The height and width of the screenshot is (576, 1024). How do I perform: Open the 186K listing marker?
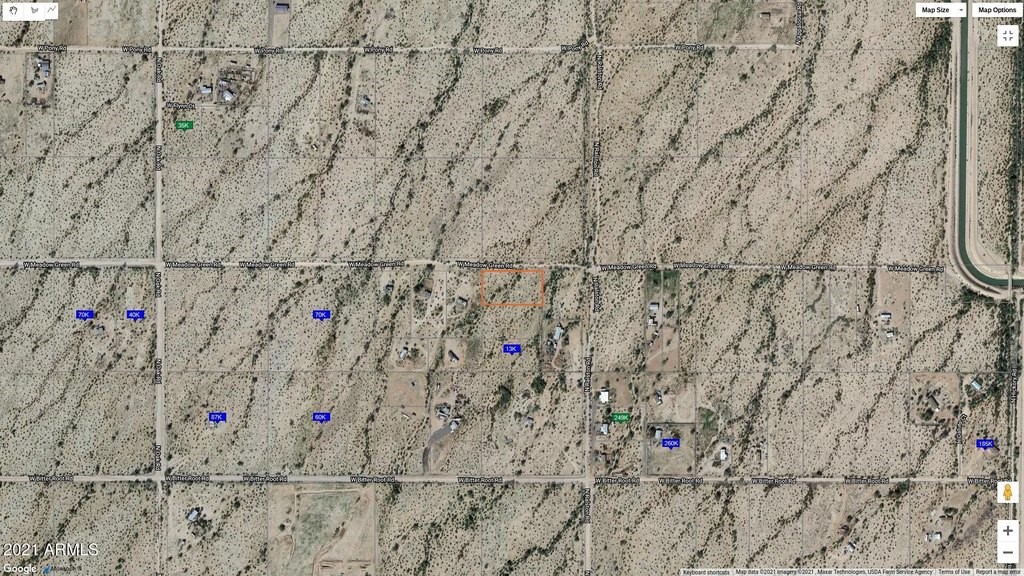(x=985, y=443)
